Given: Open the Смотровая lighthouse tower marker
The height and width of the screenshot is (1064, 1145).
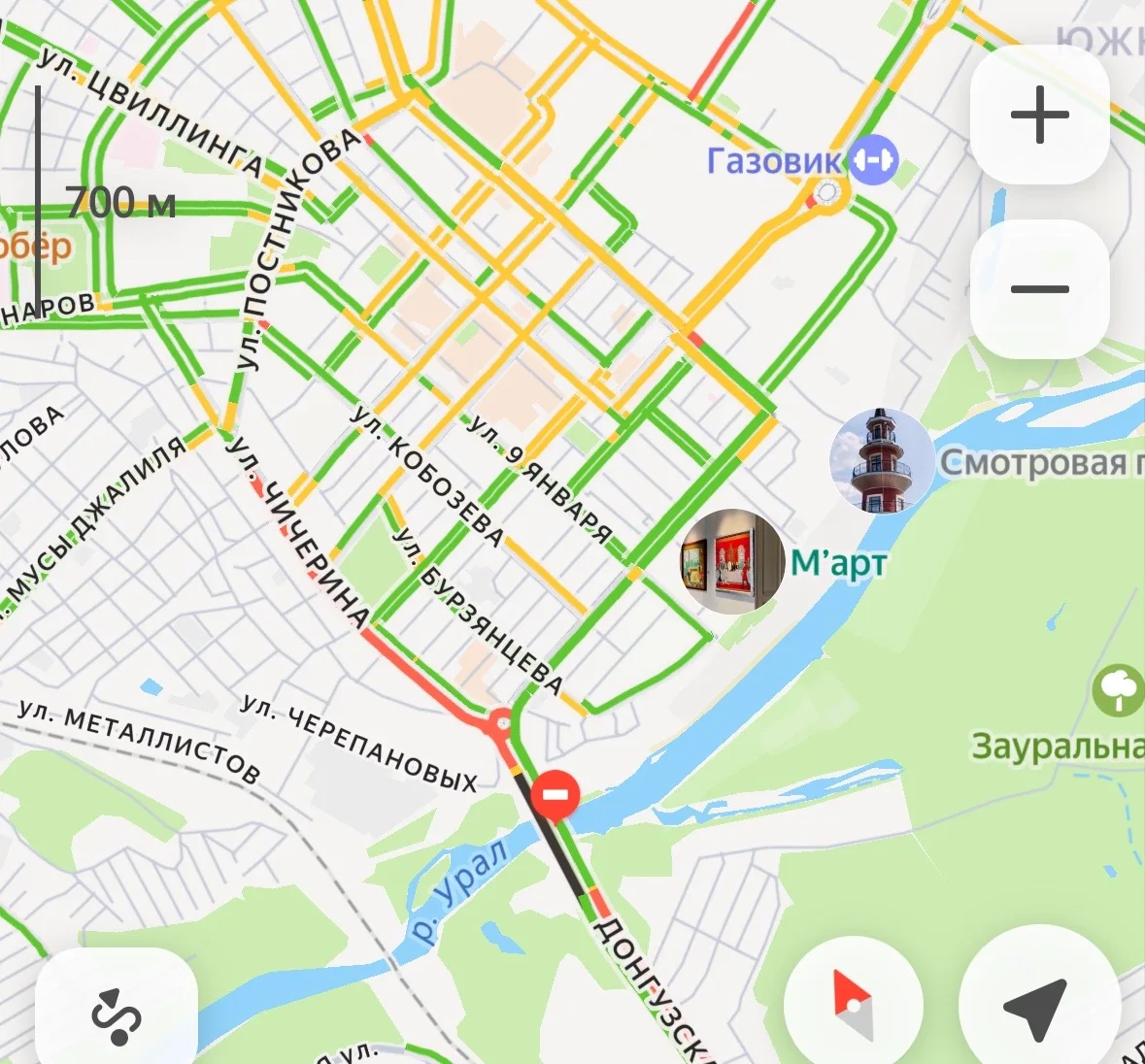Looking at the screenshot, I should point(882,461).
